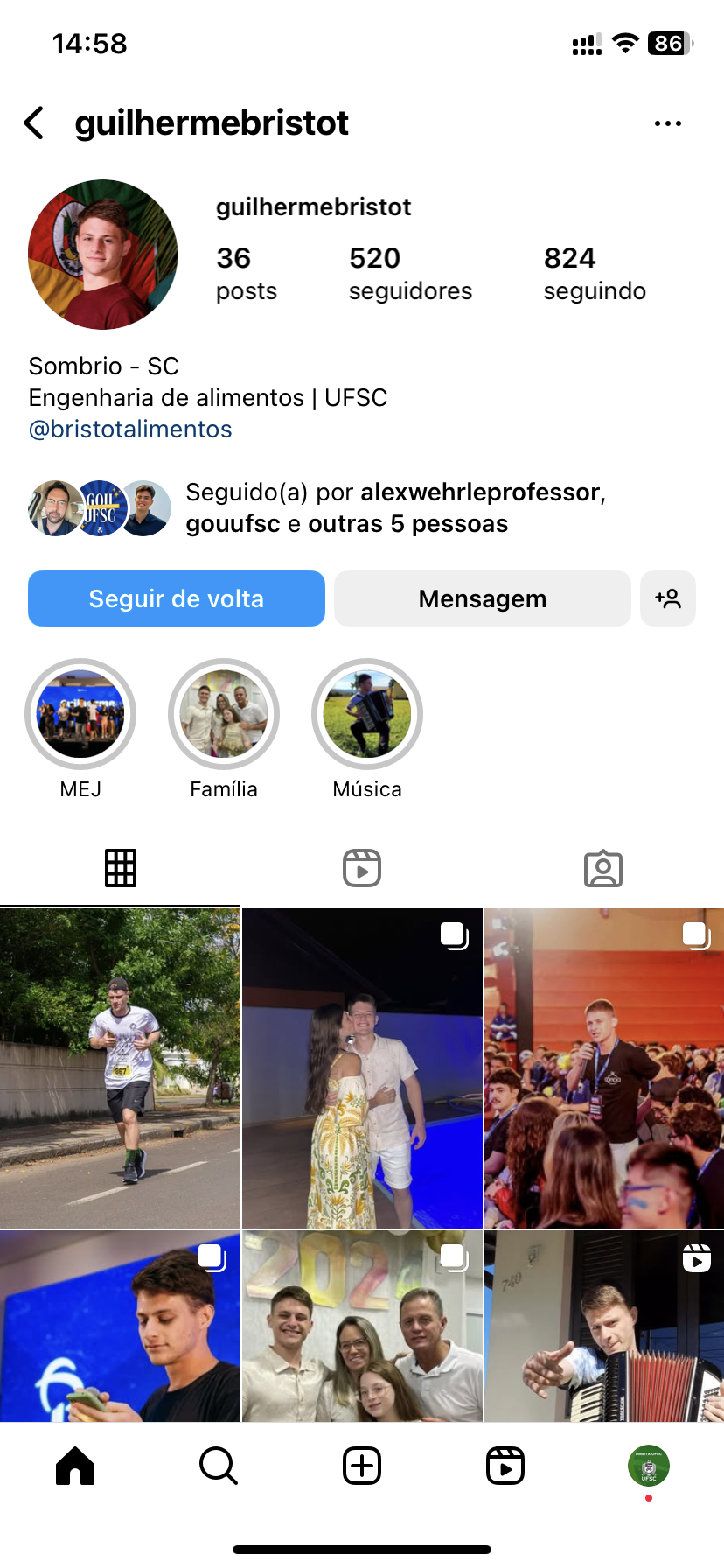Viewport: 724px width, 1568px height.
Task: Open the MEJ story highlight
Action: 80,714
